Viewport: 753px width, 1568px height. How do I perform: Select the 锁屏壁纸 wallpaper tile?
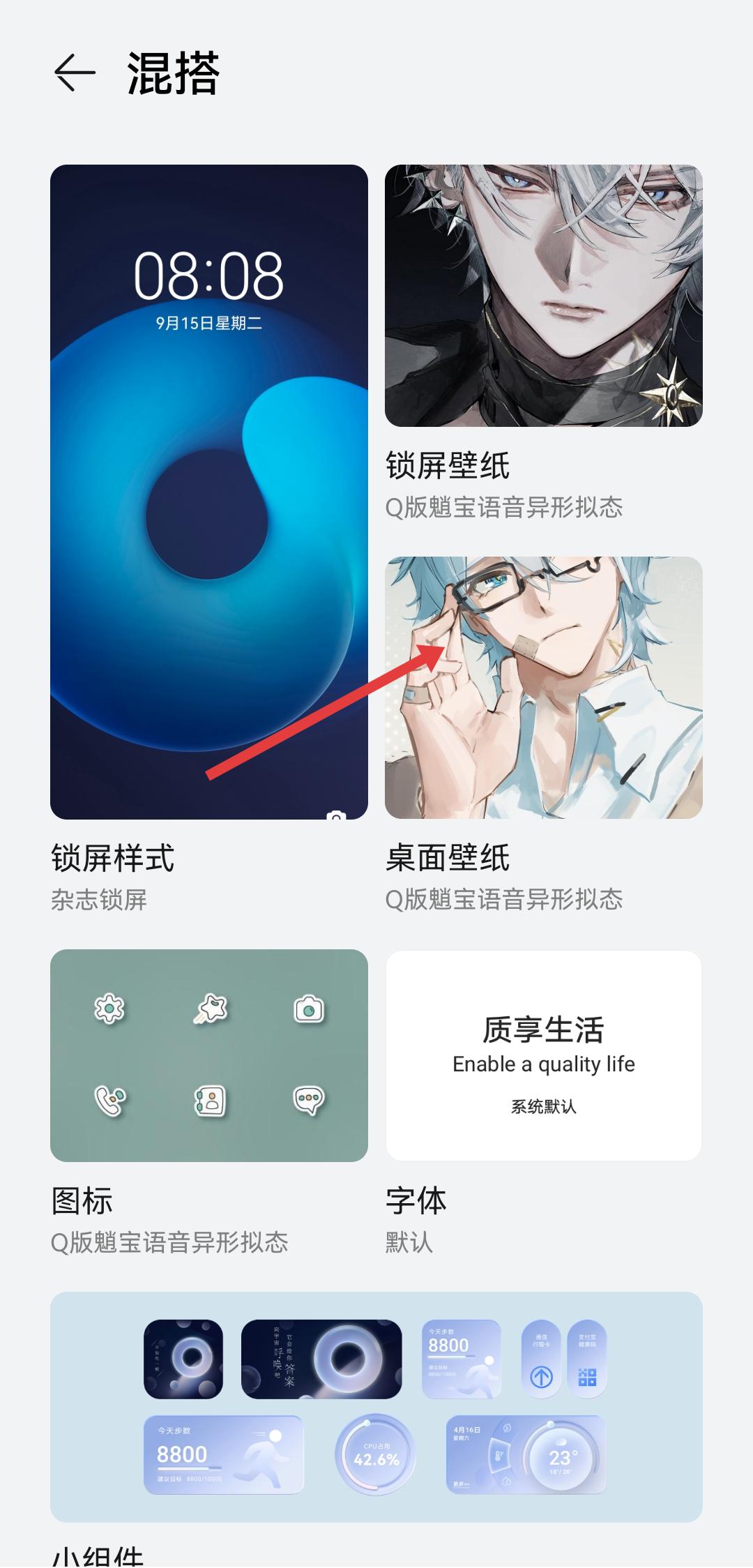543,296
